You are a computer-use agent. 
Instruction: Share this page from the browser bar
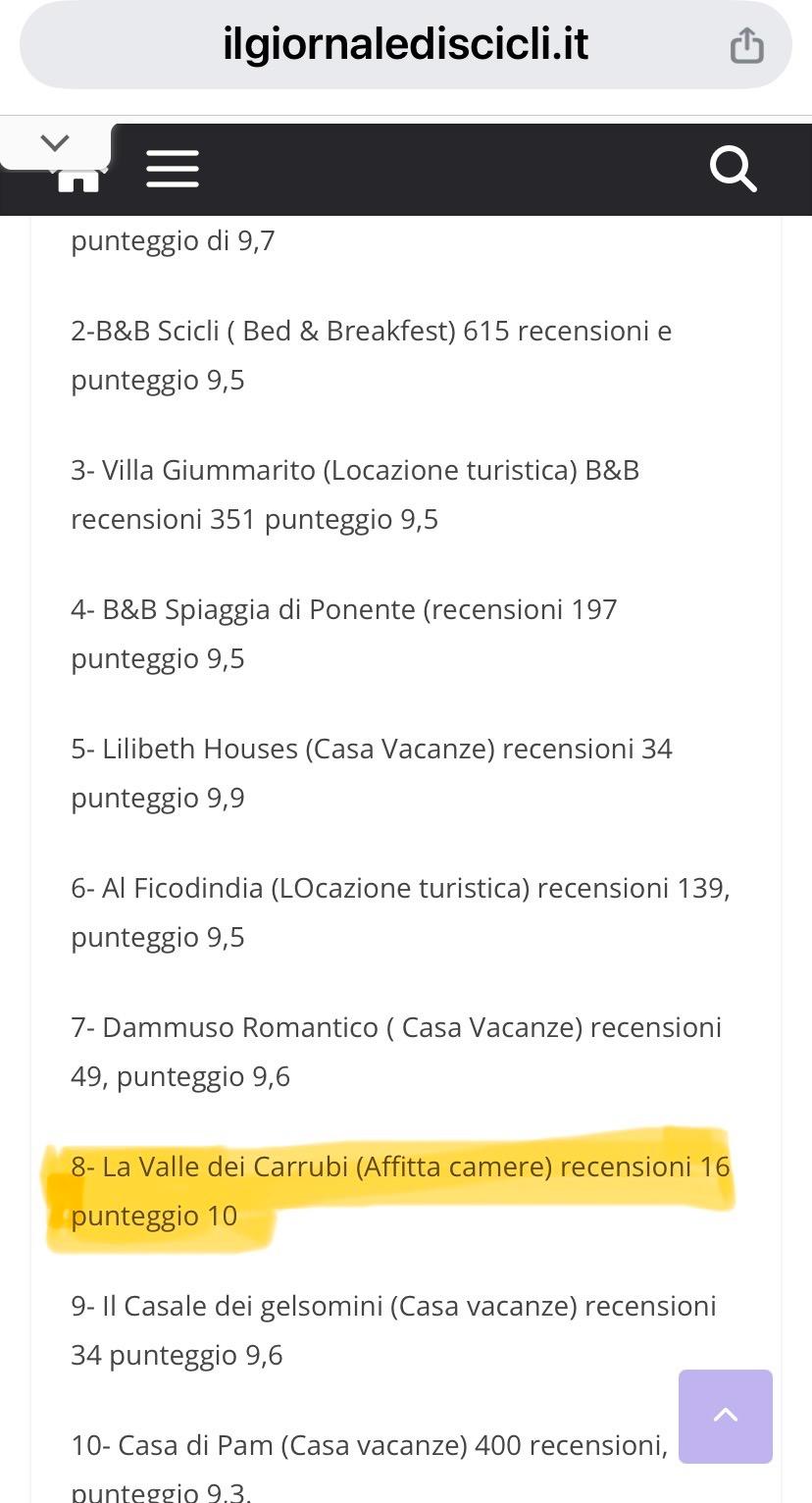tap(746, 45)
